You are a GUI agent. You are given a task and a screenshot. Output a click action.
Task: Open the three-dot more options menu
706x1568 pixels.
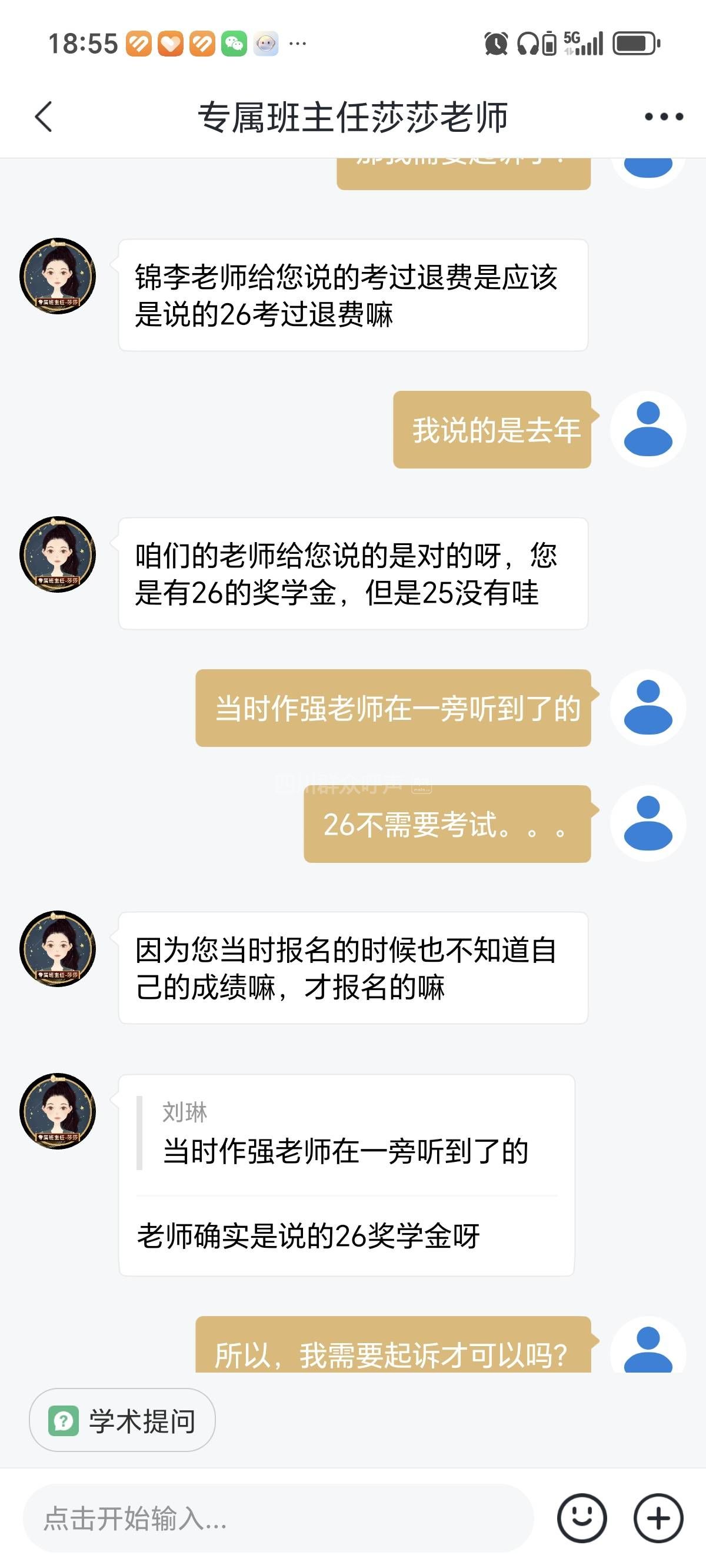(664, 117)
